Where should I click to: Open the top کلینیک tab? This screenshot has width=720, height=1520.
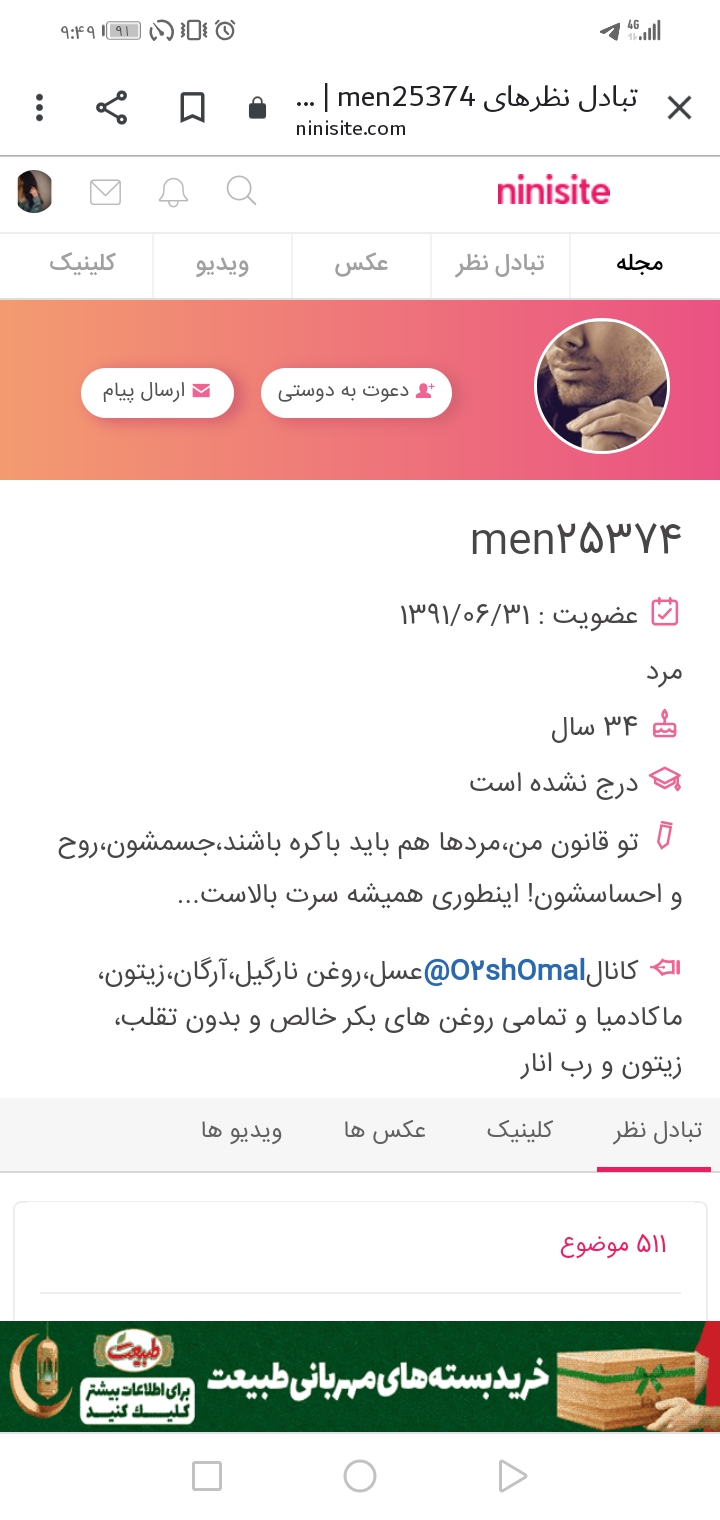(83, 264)
